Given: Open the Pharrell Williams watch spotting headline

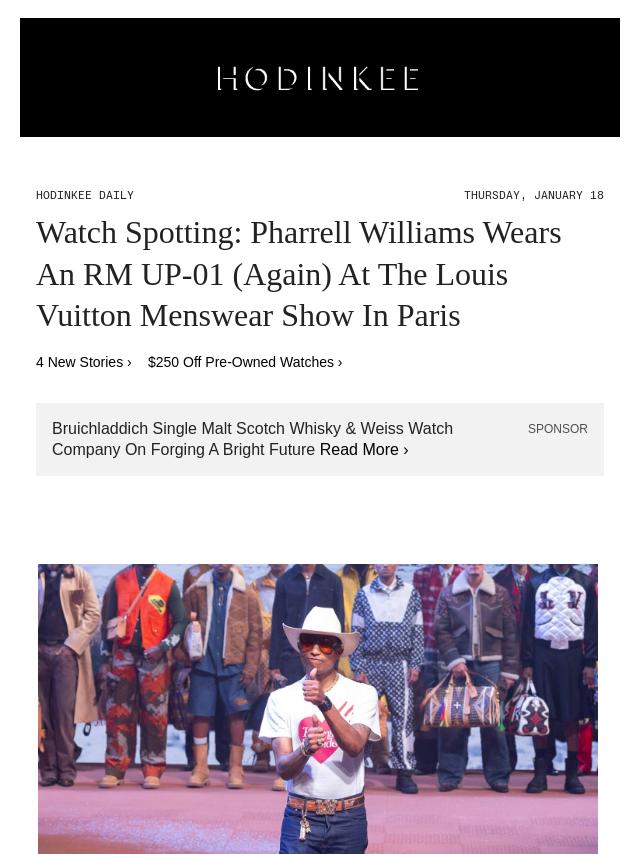Looking at the screenshot, I should [298, 274].
